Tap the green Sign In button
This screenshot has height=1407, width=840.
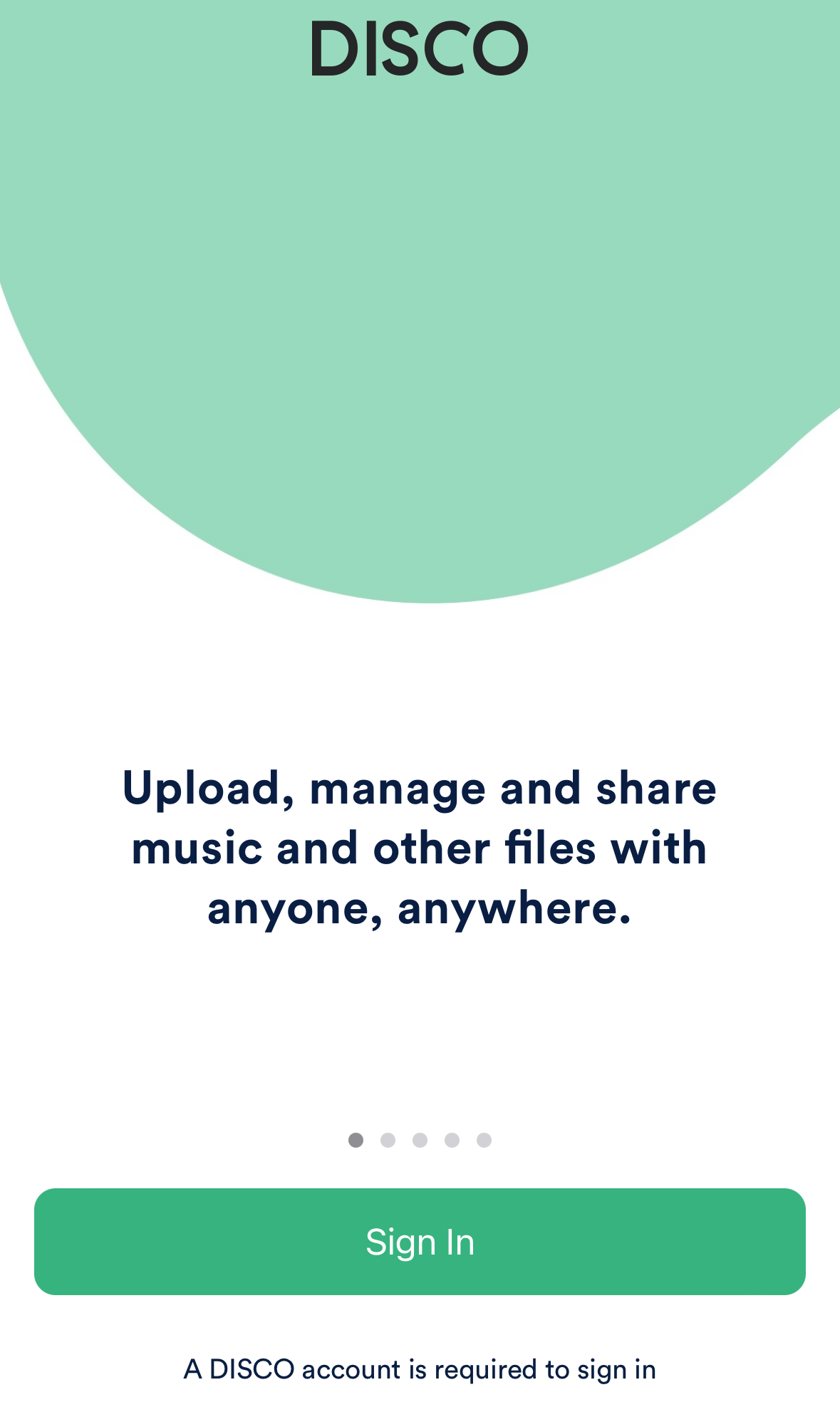pos(420,1241)
